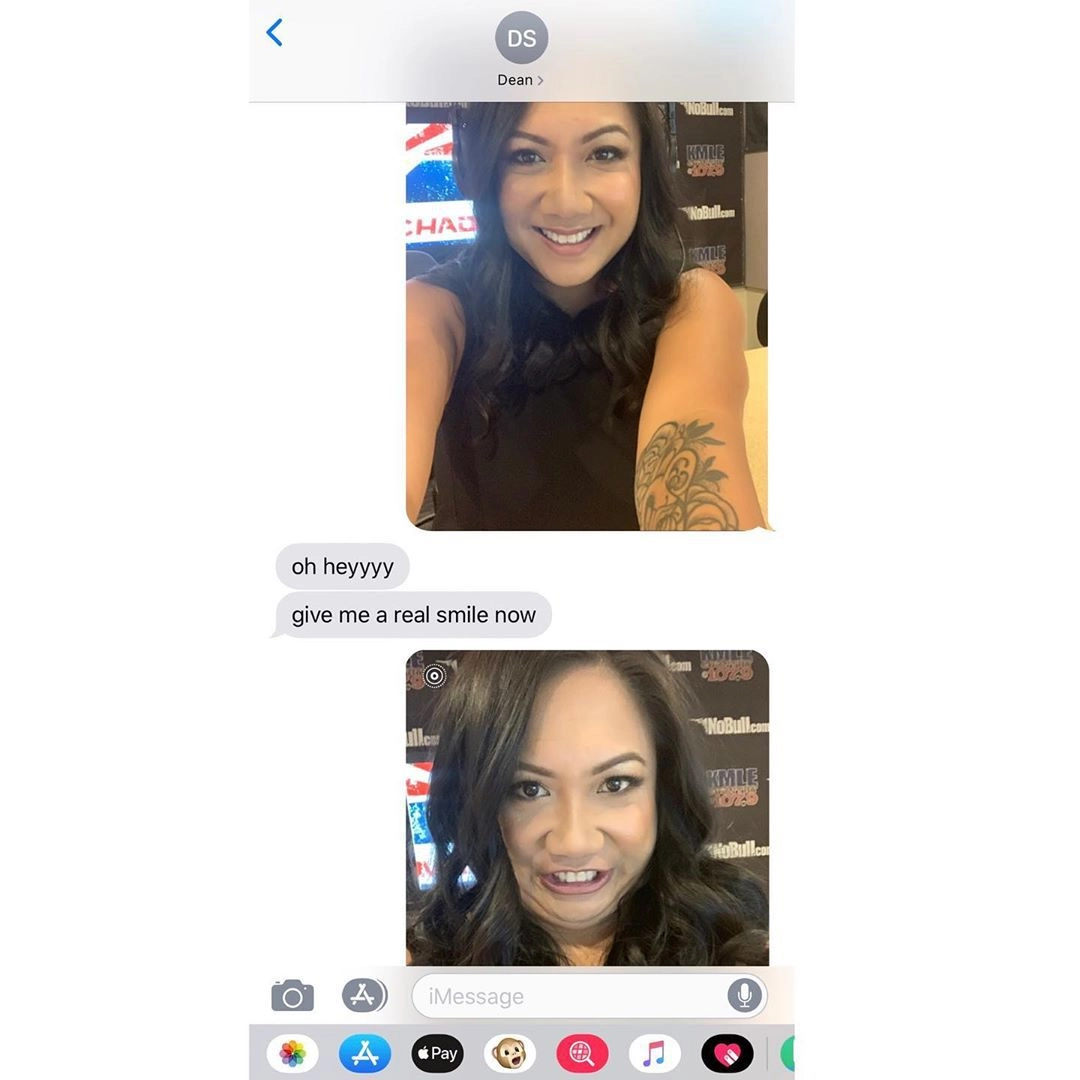The height and width of the screenshot is (1080, 1080).
Task: Open the Photos iMessage app
Action: point(292,1053)
